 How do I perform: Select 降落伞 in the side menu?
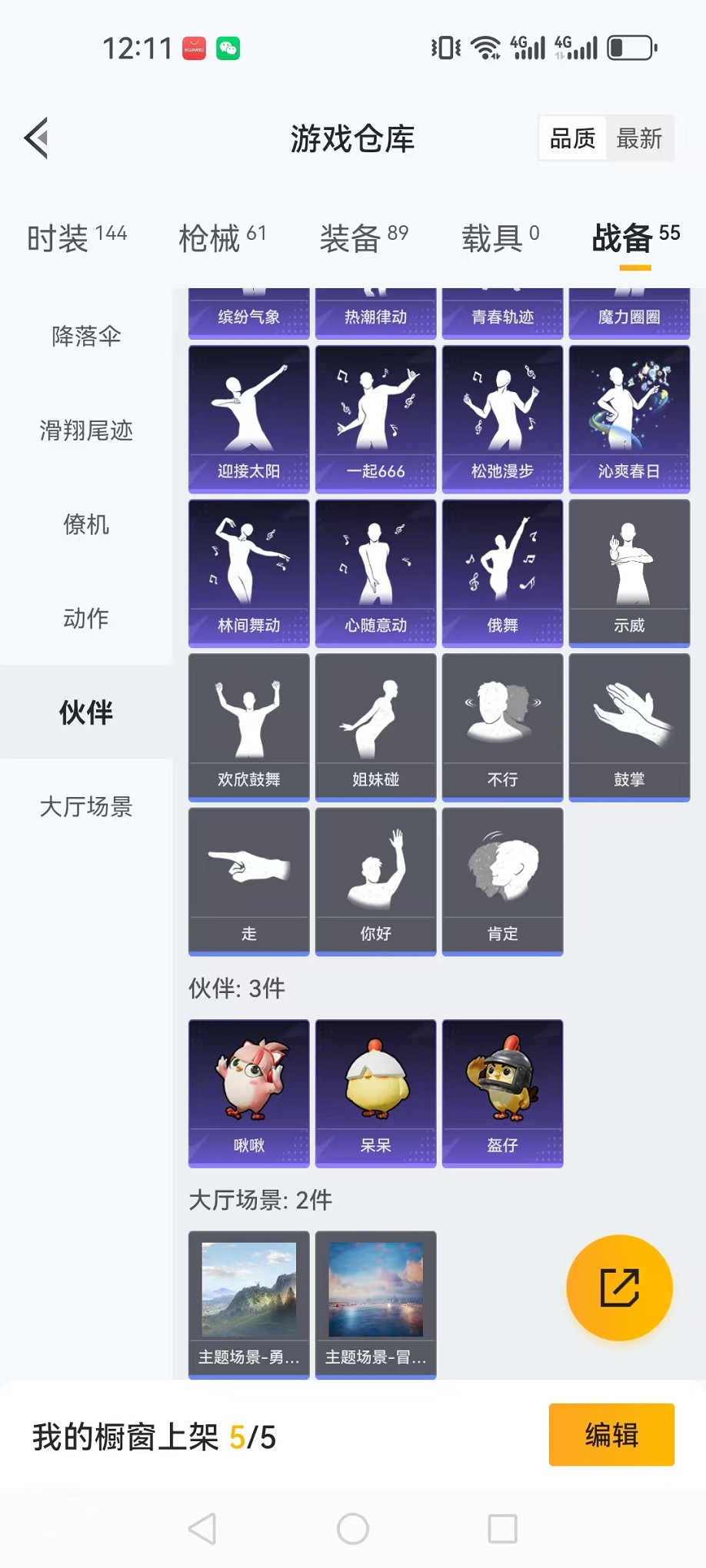coord(86,336)
